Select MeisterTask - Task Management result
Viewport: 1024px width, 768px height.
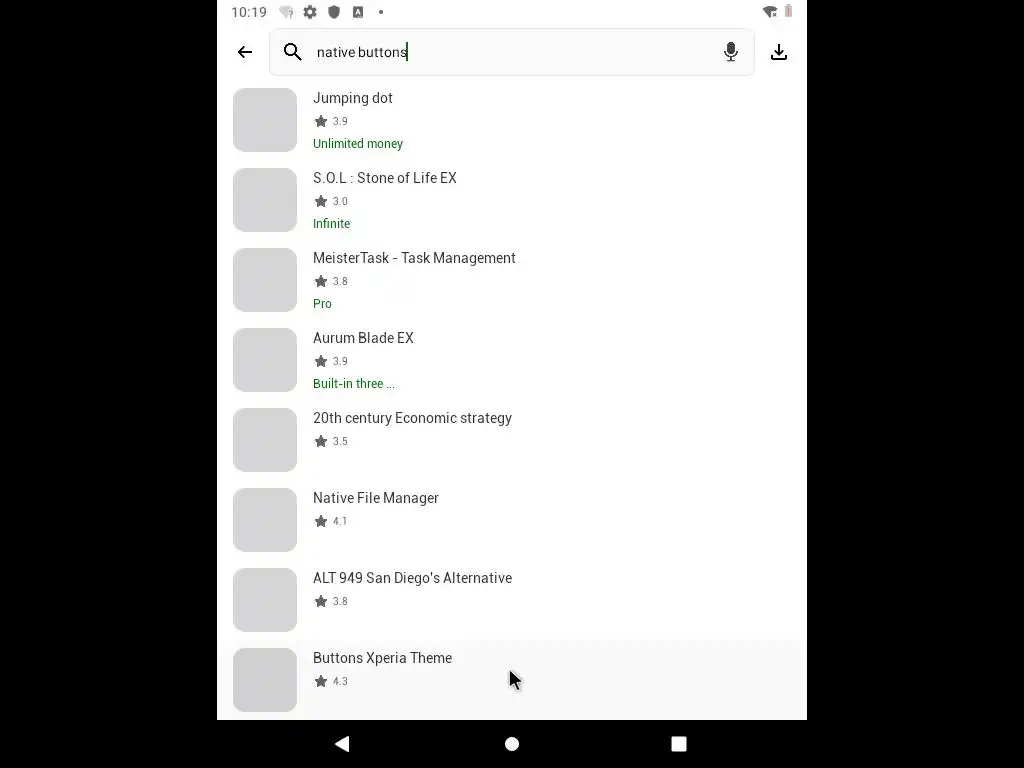pos(510,280)
